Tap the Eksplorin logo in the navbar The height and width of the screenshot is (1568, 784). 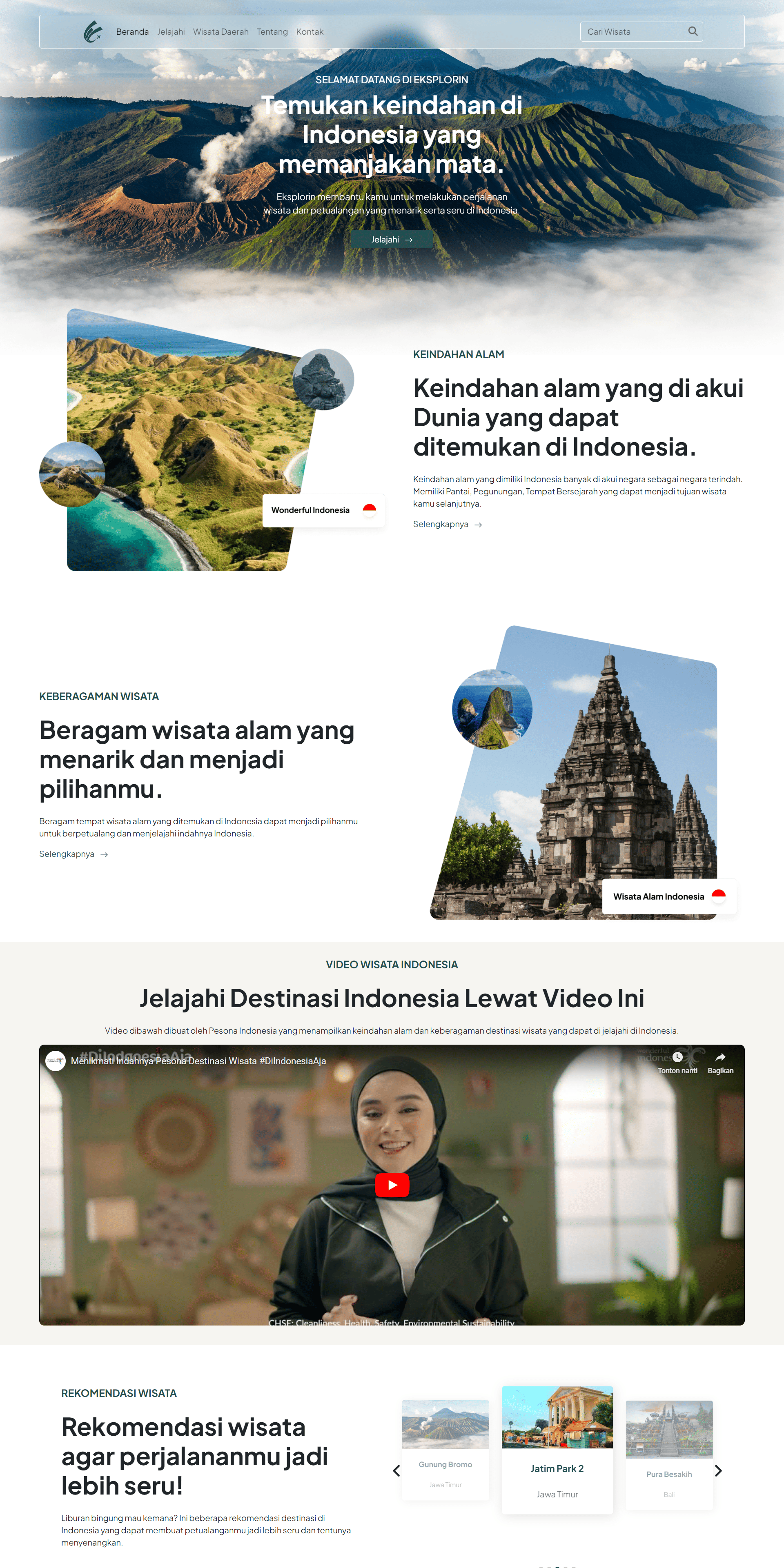pos(93,32)
